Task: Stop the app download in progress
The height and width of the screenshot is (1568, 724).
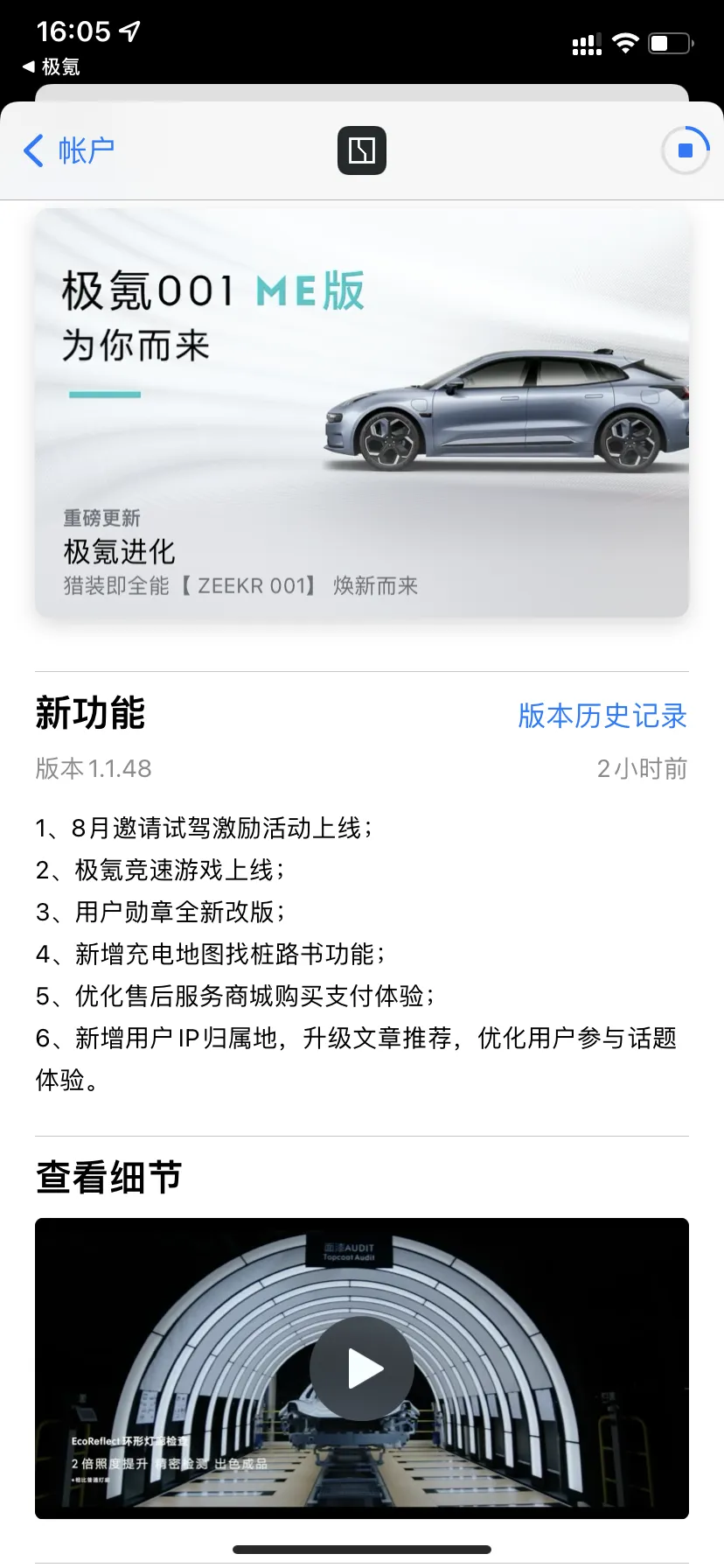Action: [x=685, y=150]
